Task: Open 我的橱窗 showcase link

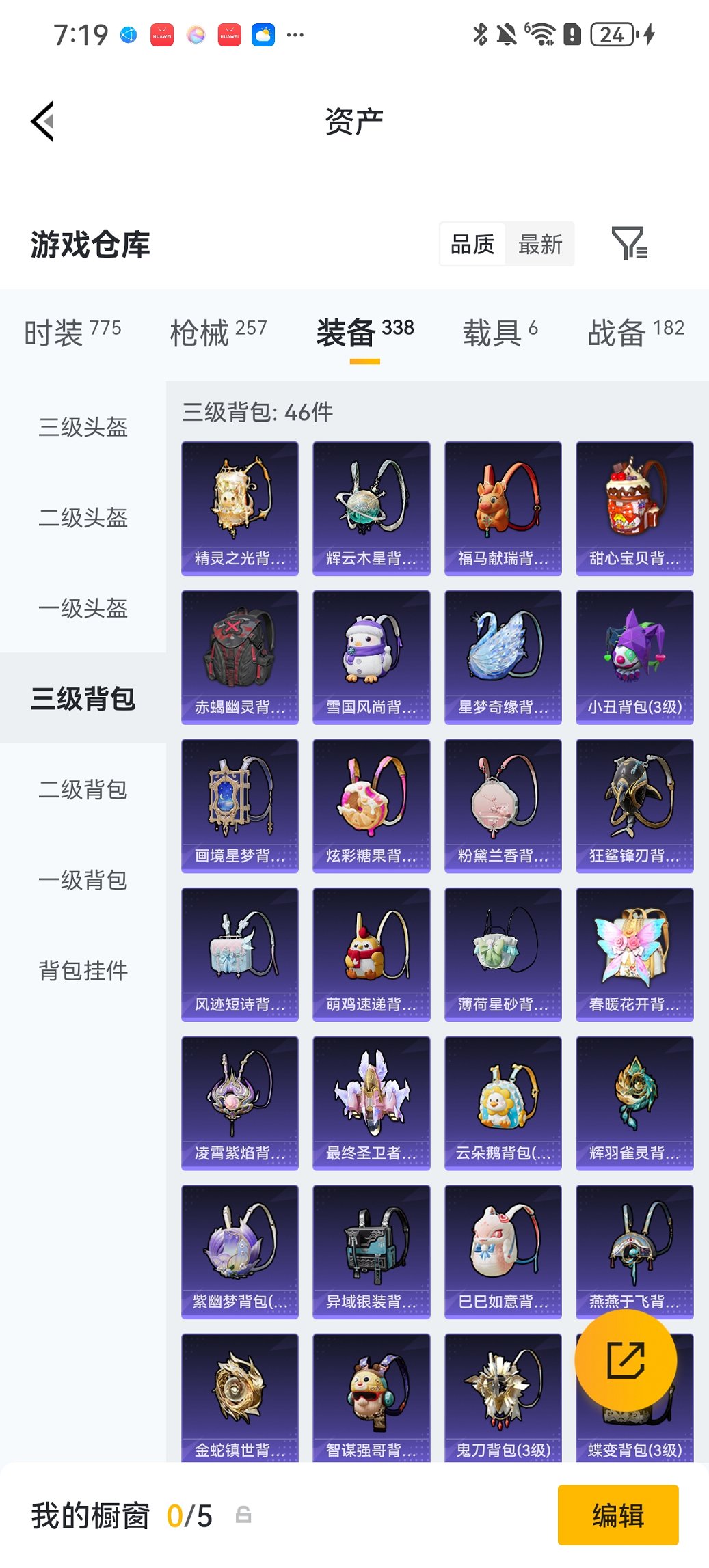Action: 89,1515
